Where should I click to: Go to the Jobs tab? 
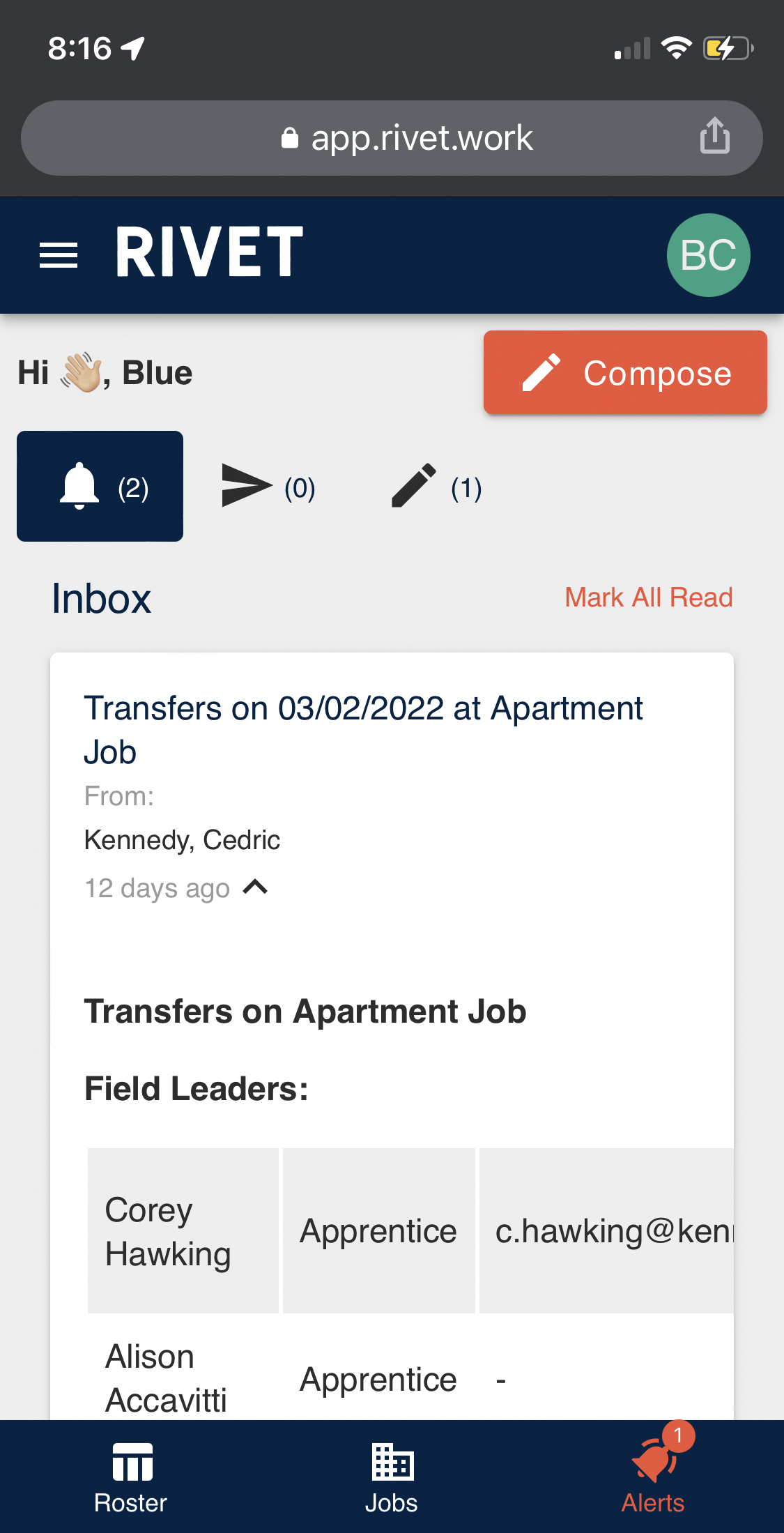(x=392, y=1477)
